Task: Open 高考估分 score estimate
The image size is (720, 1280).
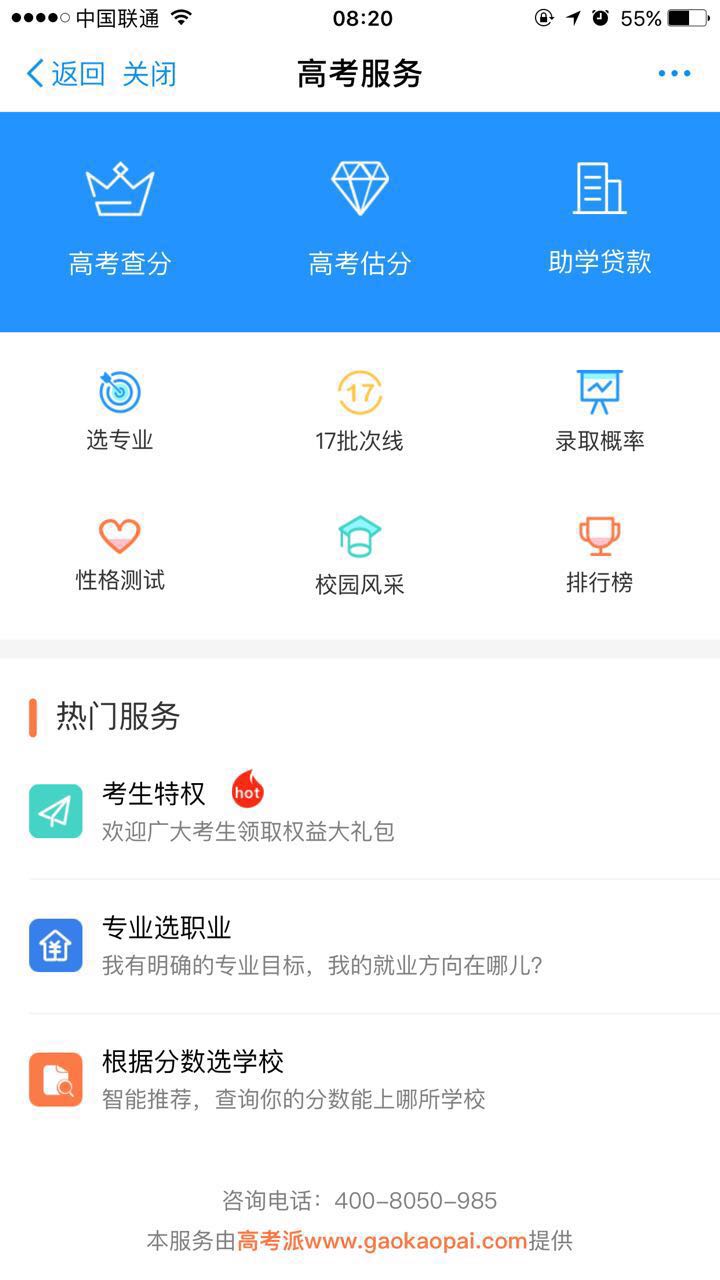Action: 360,220
